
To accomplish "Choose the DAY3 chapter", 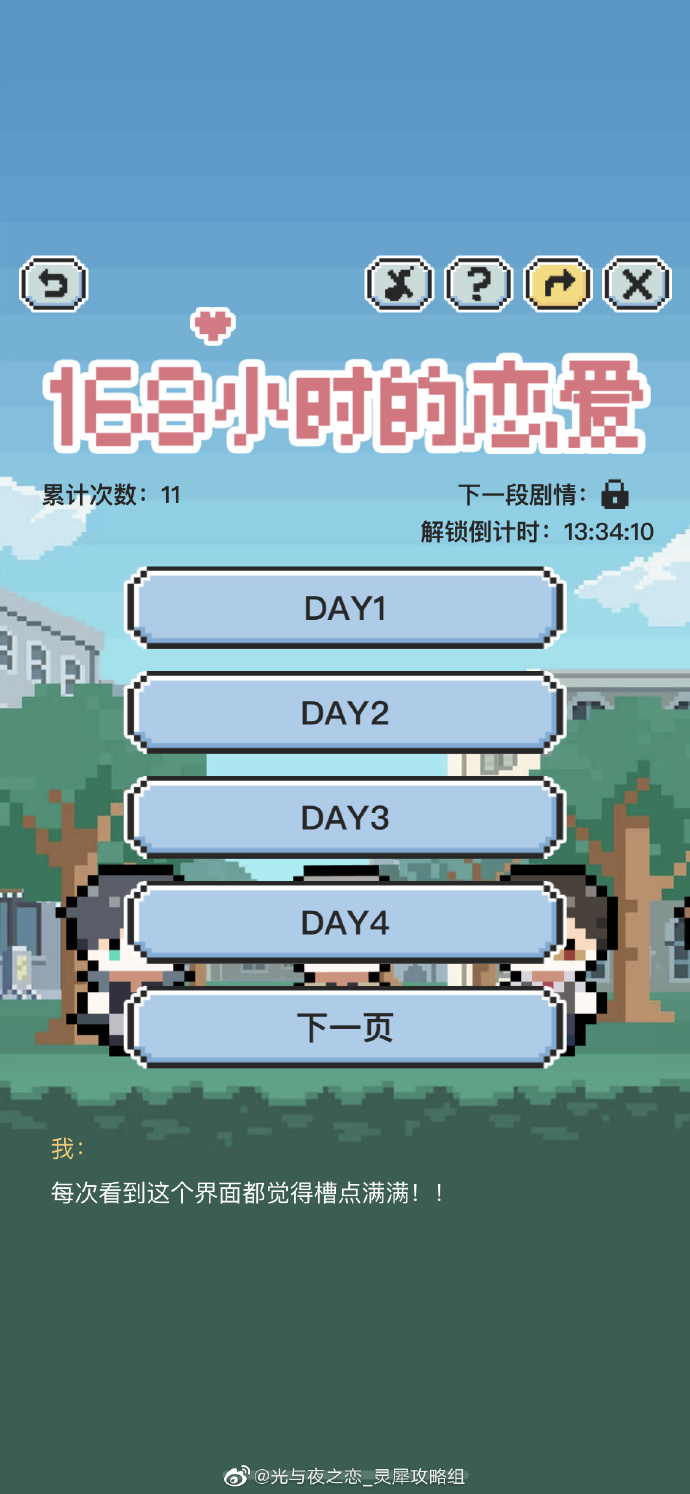I will click(x=345, y=817).
